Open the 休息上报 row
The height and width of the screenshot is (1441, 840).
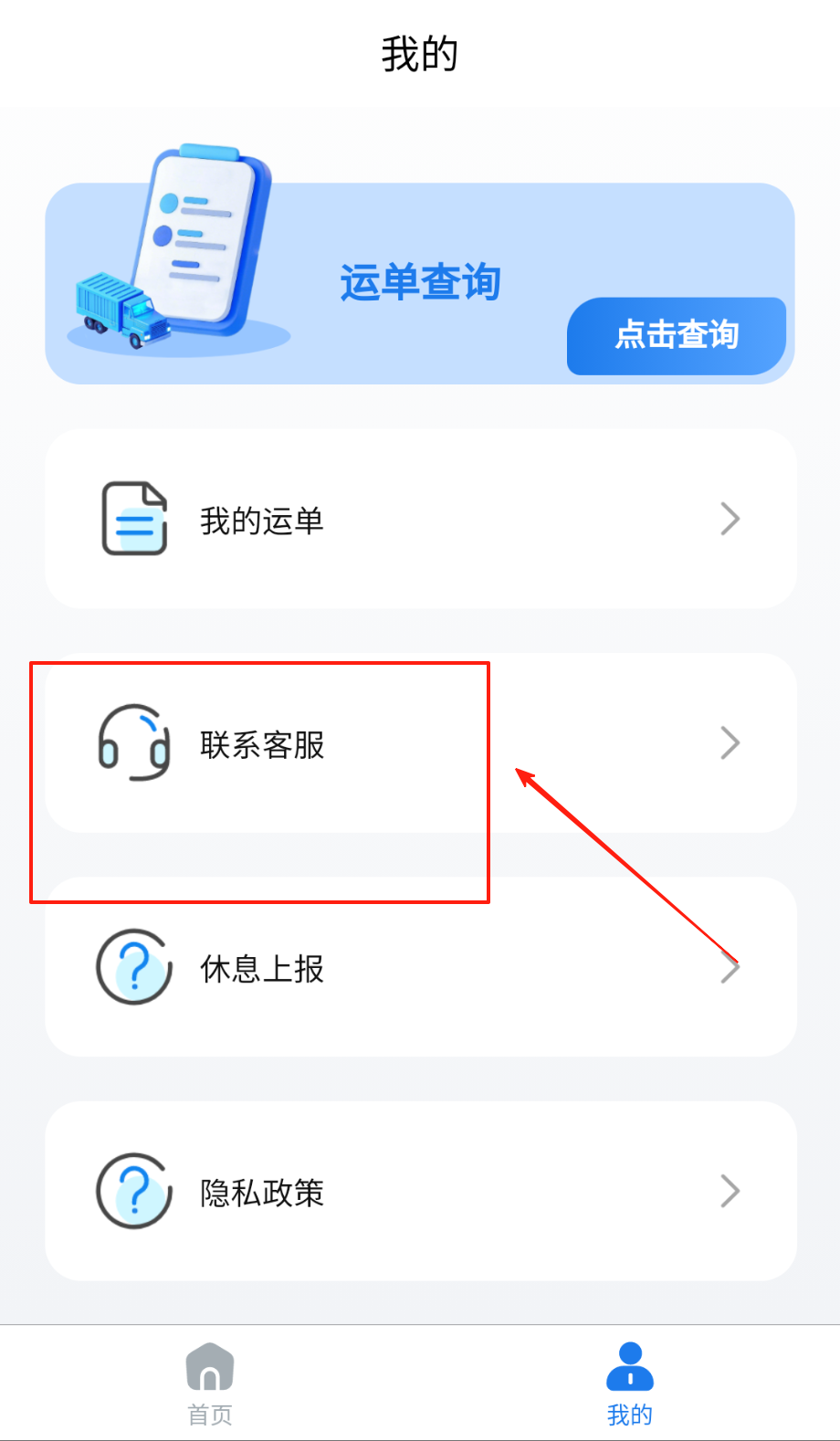tap(420, 967)
